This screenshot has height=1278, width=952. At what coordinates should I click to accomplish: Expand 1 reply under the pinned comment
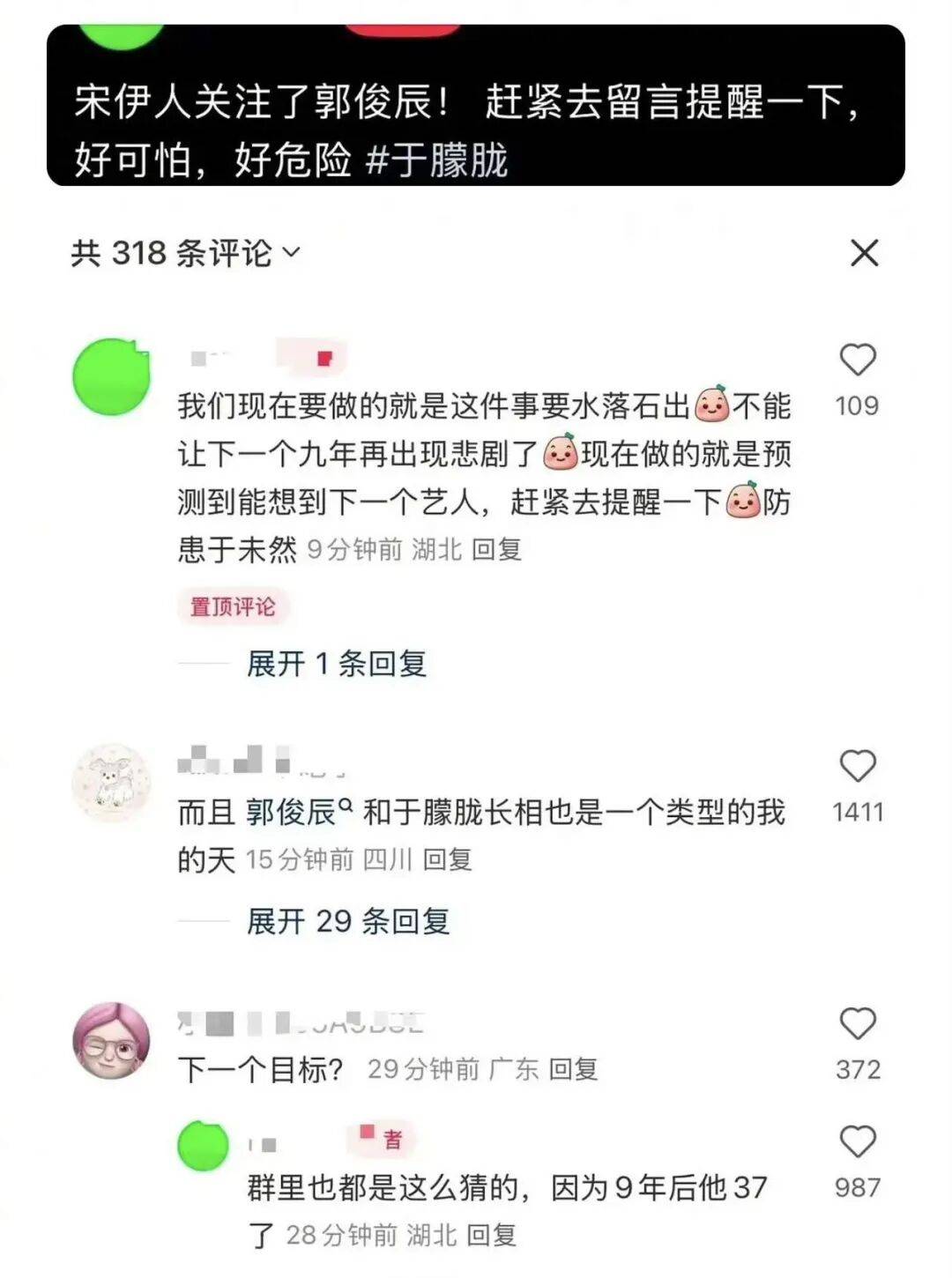[x=337, y=664]
